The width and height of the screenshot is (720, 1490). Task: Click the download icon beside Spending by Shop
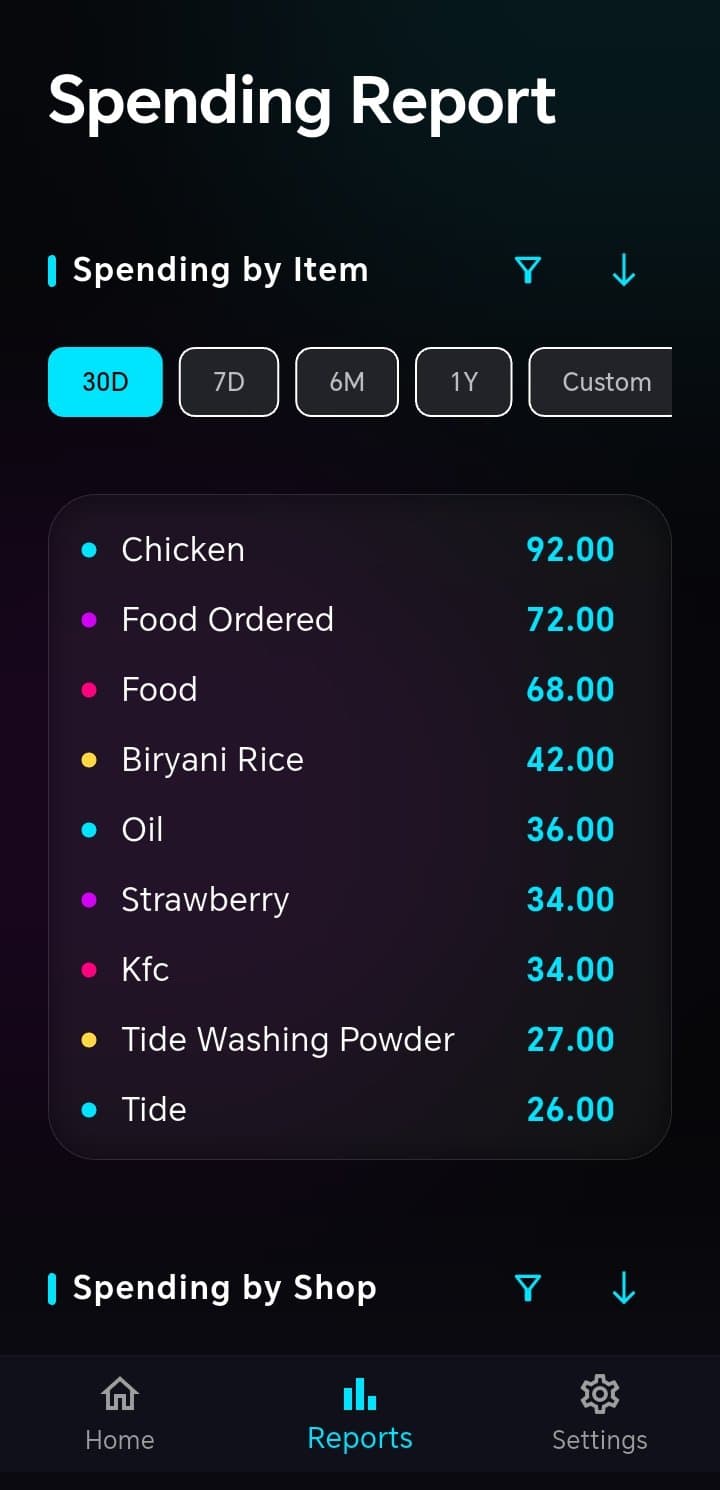(622, 1289)
